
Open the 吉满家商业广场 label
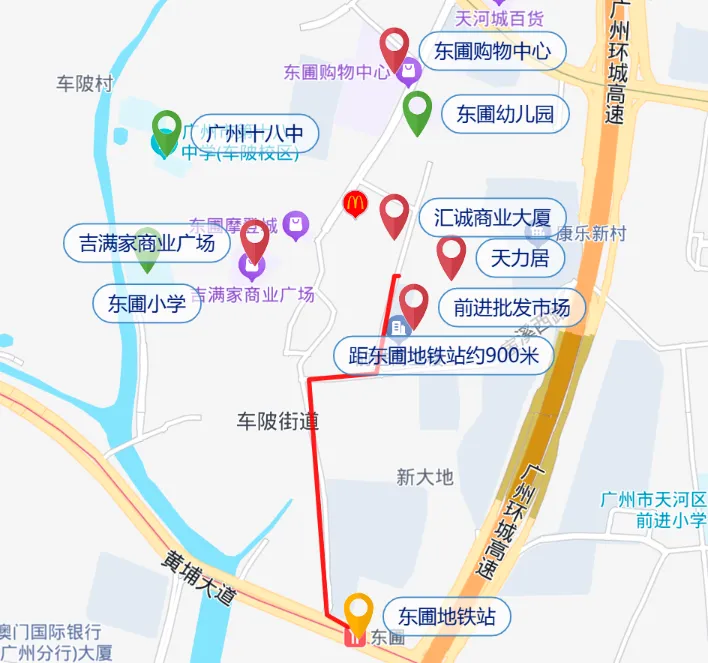(x=140, y=244)
